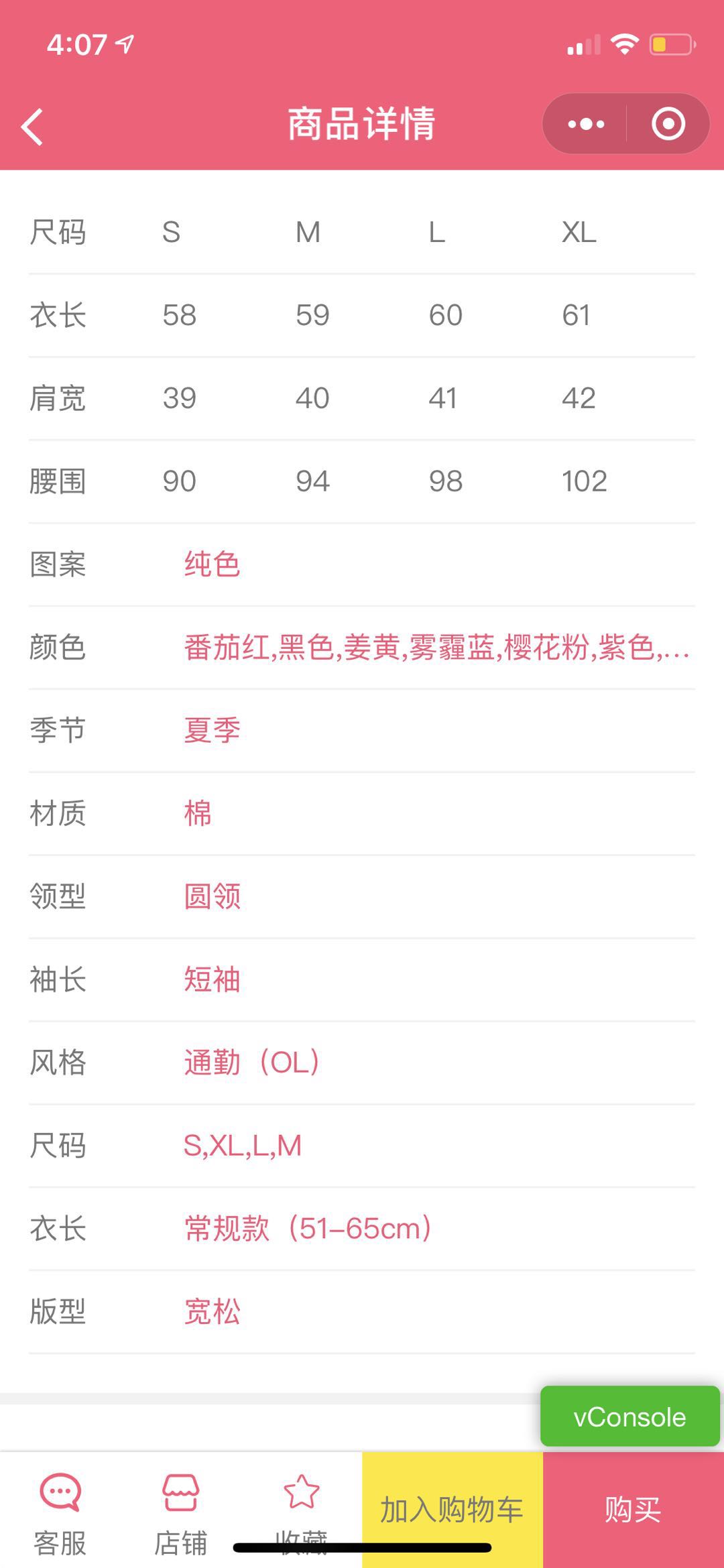Go back from the 商品详情 page
724x1568 pixels.
(32, 126)
